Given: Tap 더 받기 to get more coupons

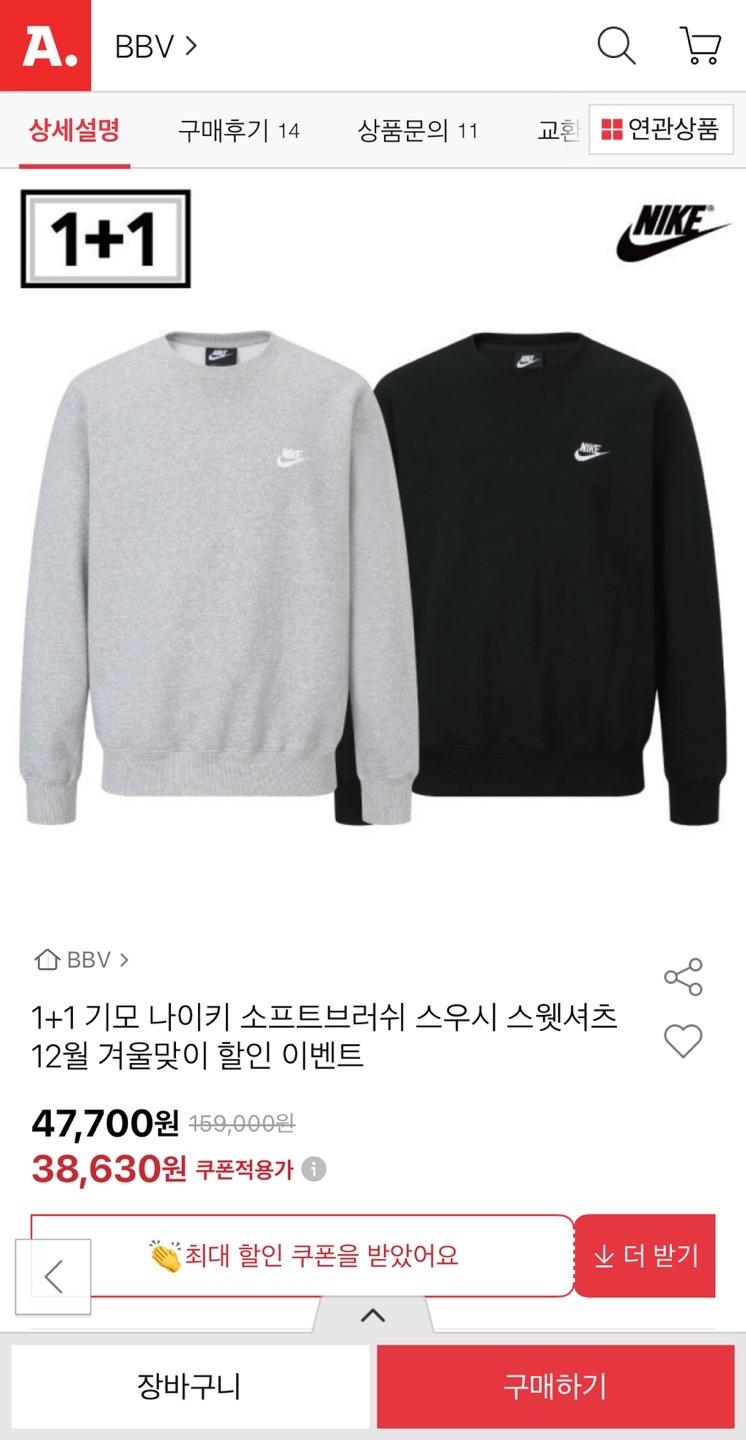Looking at the screenshot, I should pos(647,1256).
